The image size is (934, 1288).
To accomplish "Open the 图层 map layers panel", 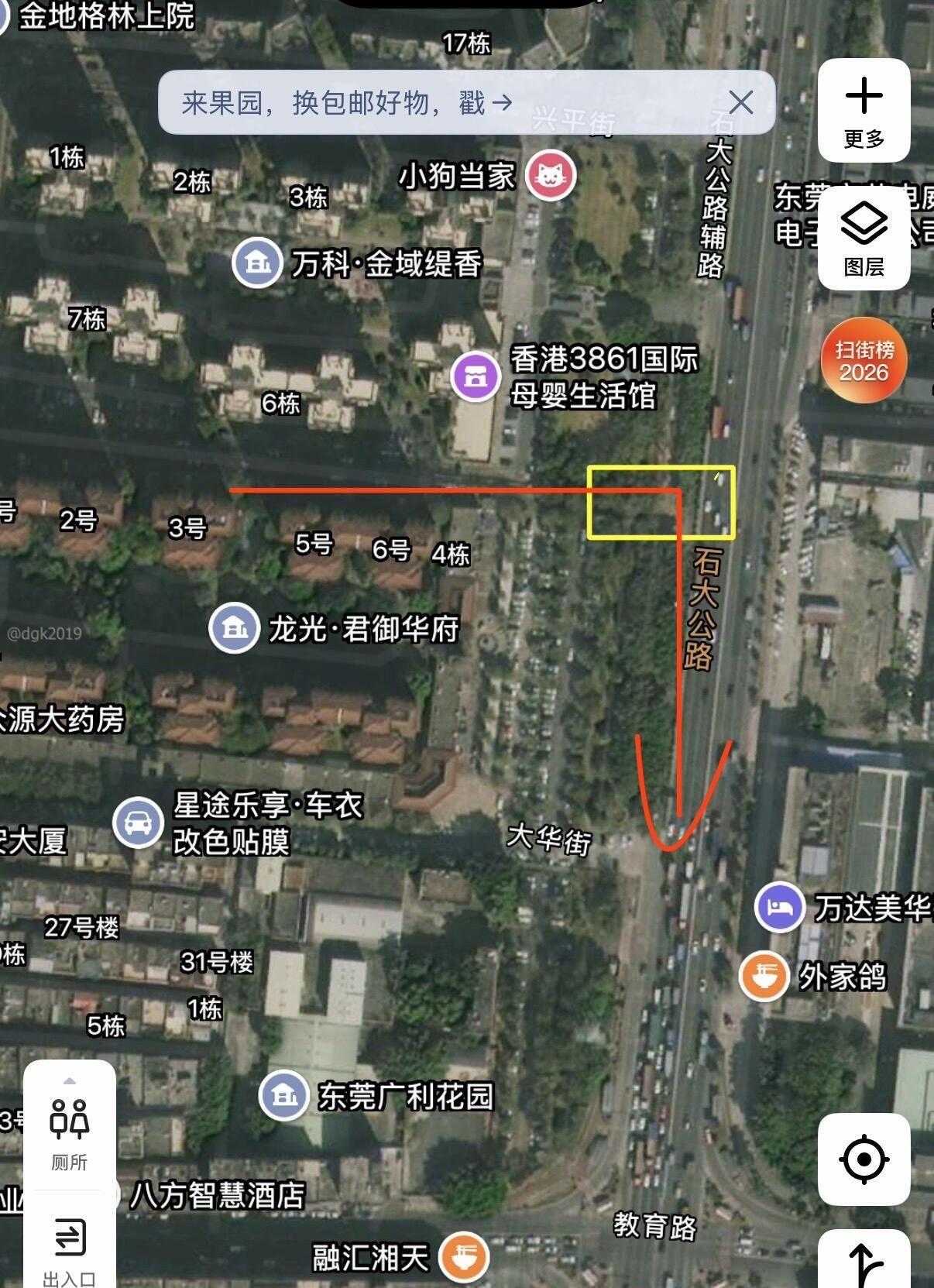I will 864,237.
